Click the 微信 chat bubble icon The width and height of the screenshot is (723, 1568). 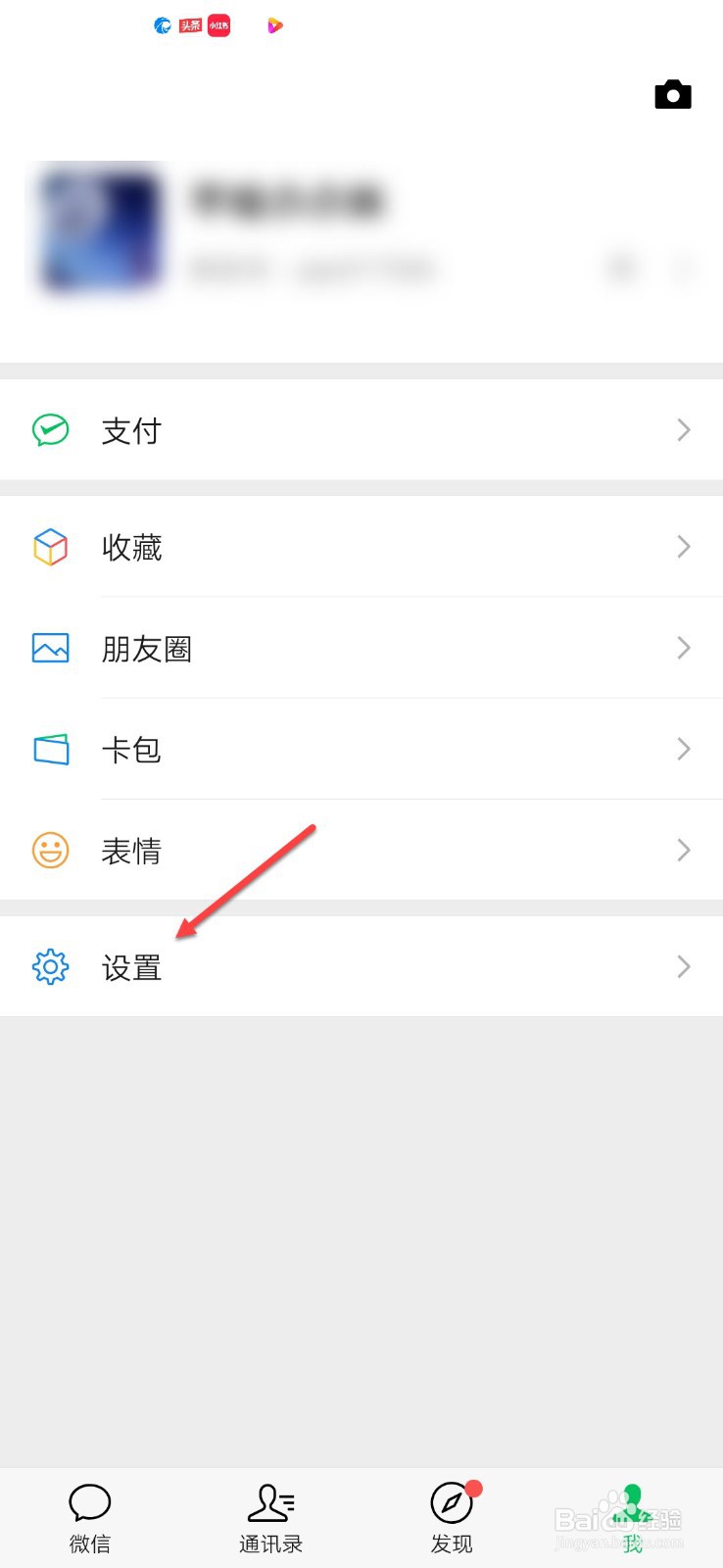tap(89, 1502)
